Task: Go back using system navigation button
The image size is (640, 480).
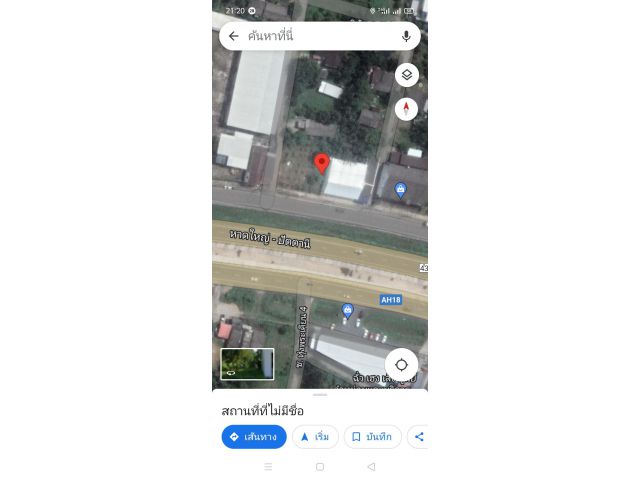Action: coord(371,467)
